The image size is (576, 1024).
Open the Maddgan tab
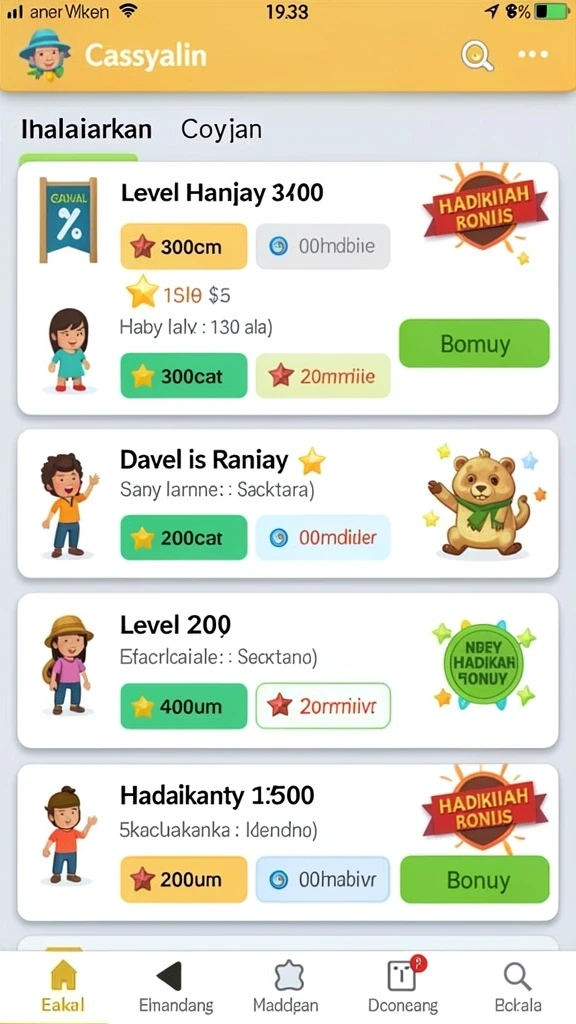285,987
